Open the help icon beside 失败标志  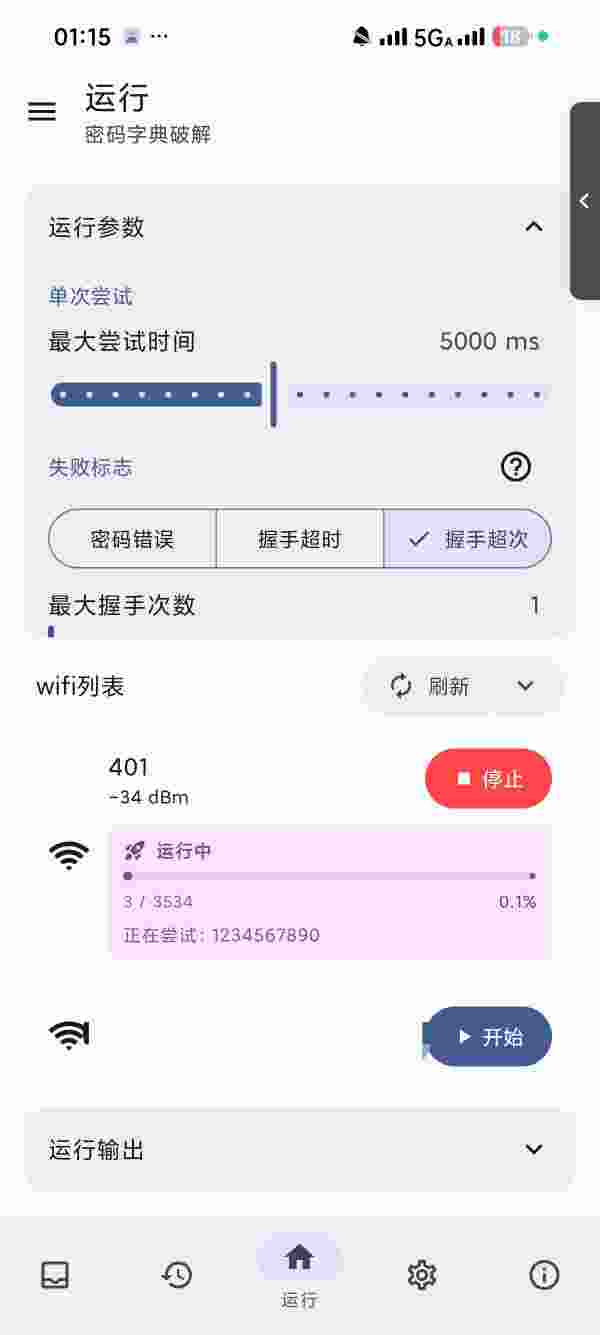pos(515,467)
